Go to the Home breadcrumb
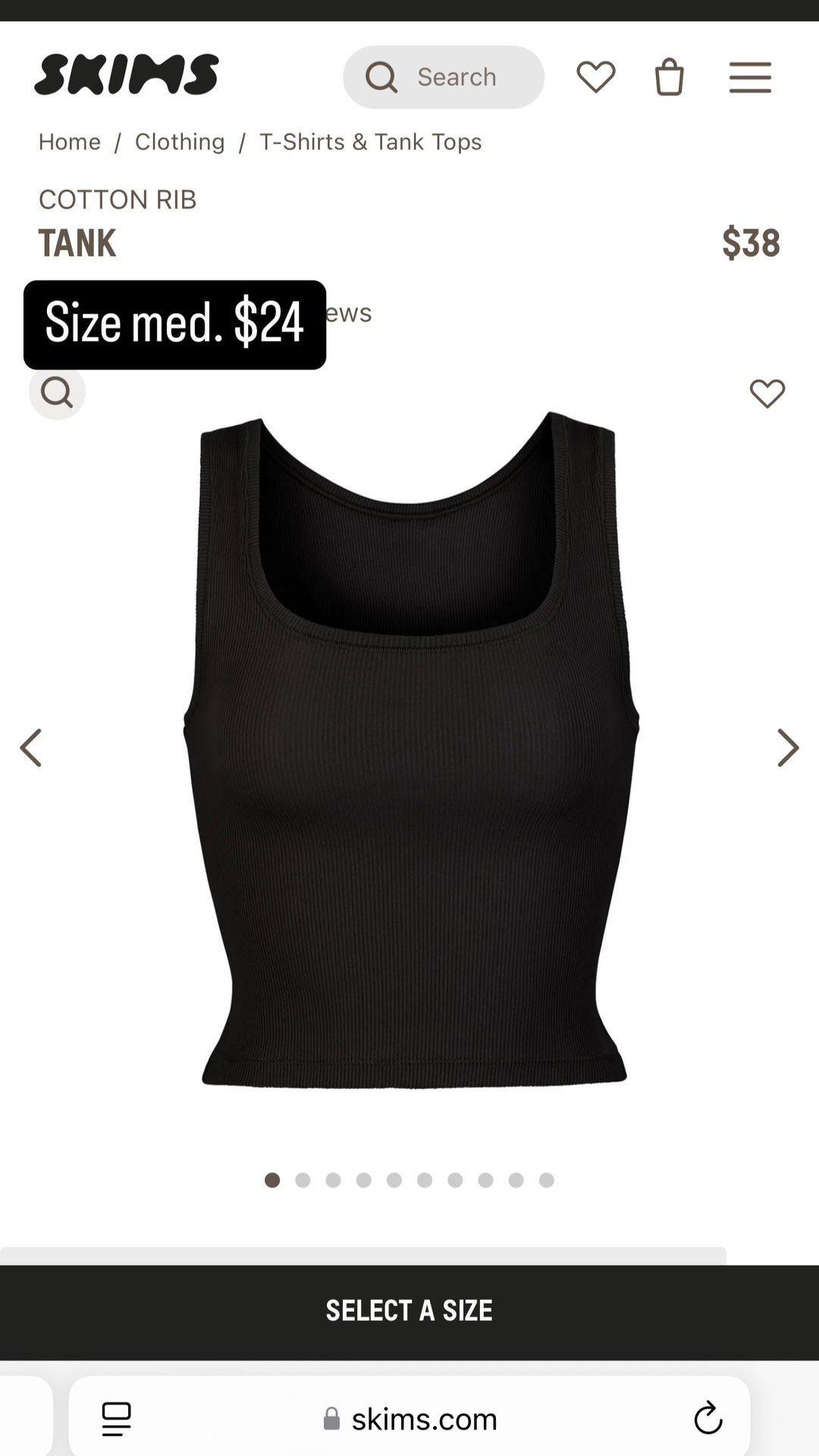 pos(70,142)
